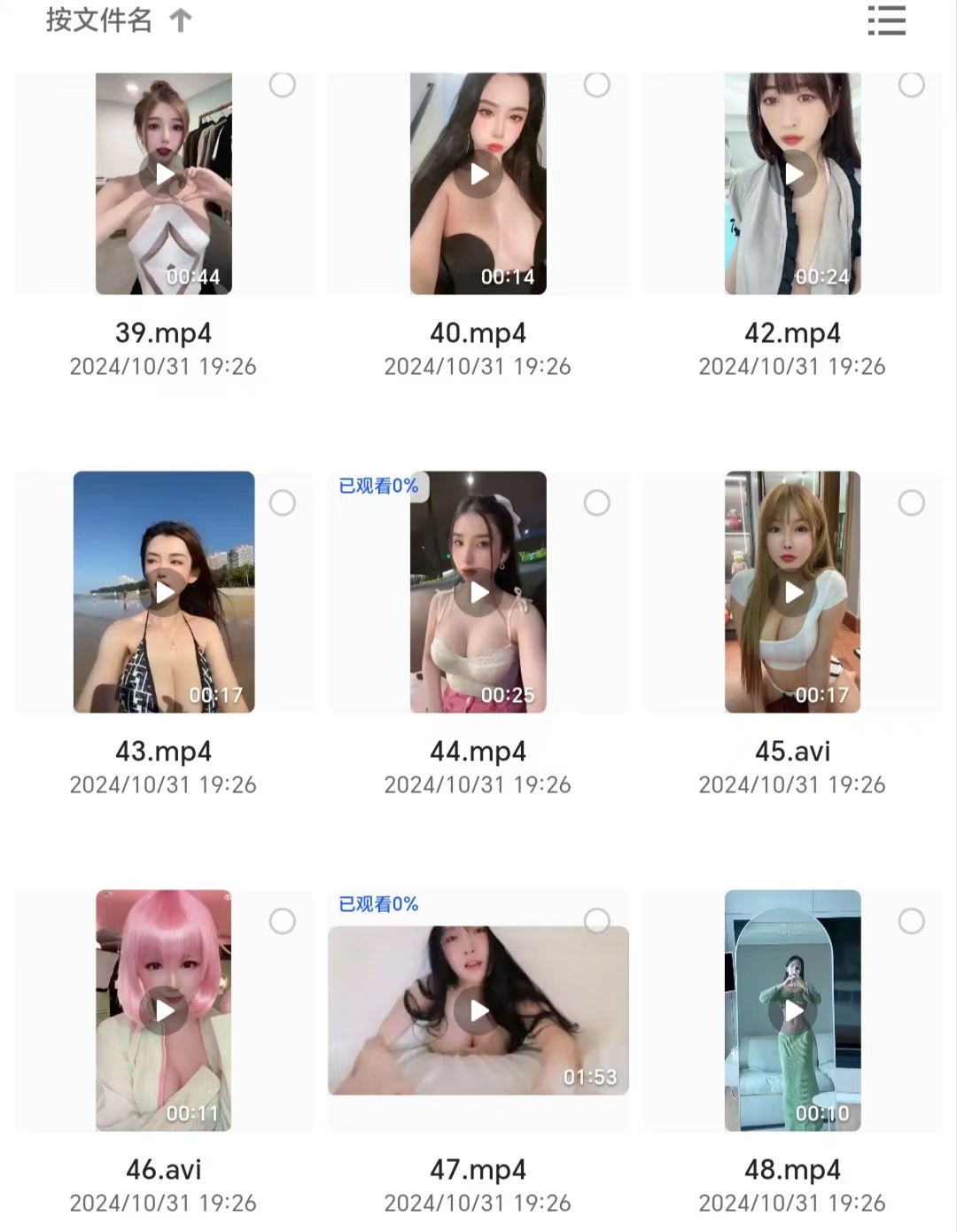The image size is (957, 1232).
Task: Play the video 44.mp4
Action: [478, 592]
